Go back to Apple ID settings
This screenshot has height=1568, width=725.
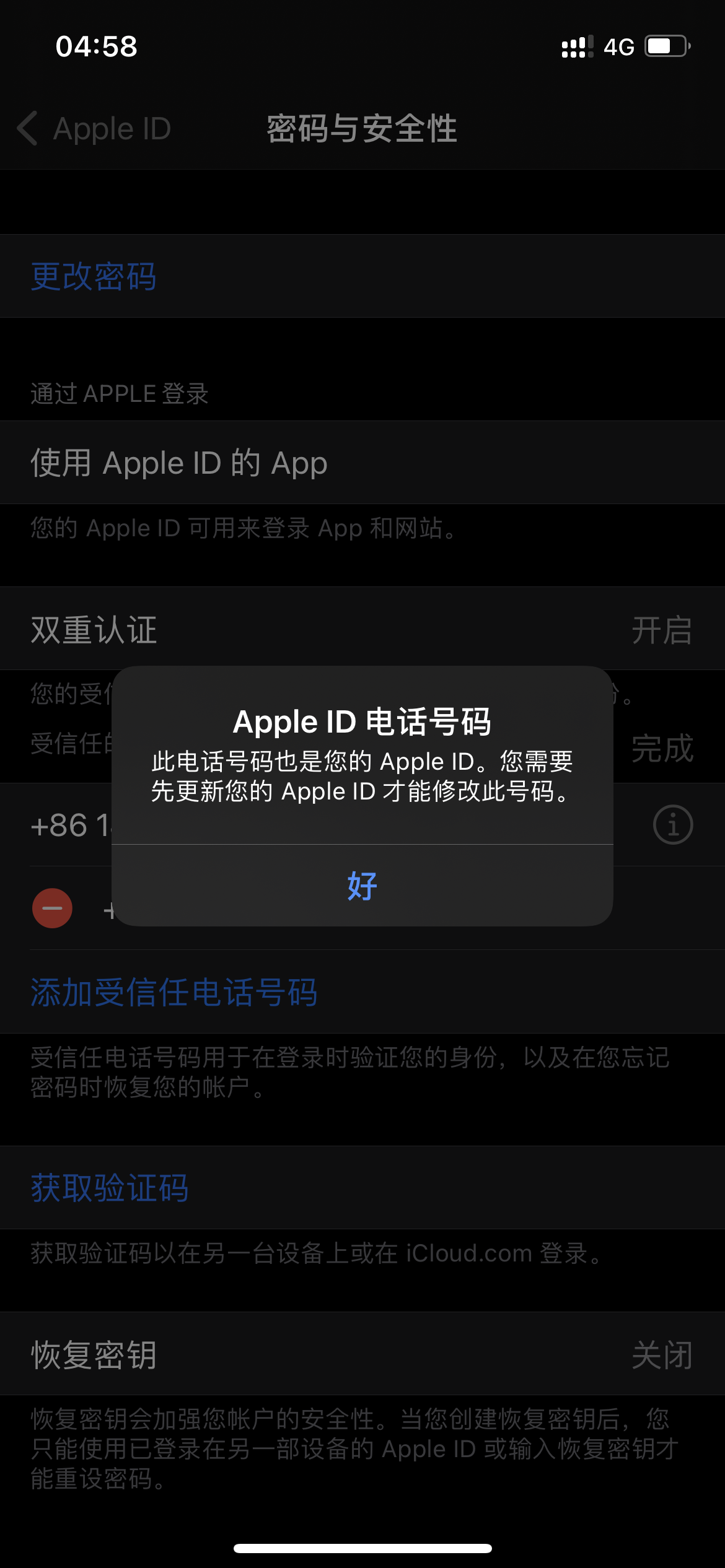[x=94, y=129]
